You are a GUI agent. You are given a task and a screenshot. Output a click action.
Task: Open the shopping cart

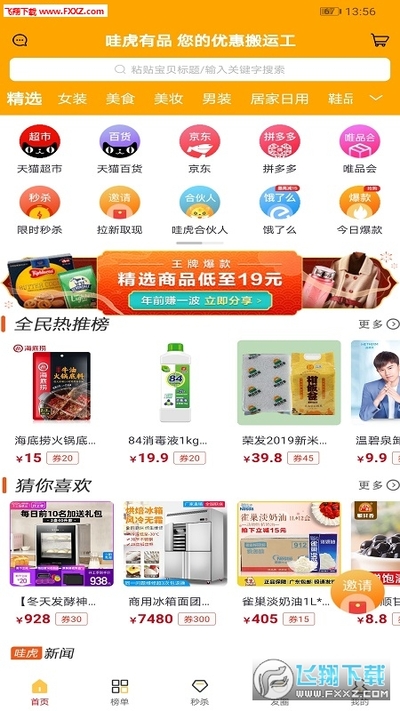coord(380,40)
